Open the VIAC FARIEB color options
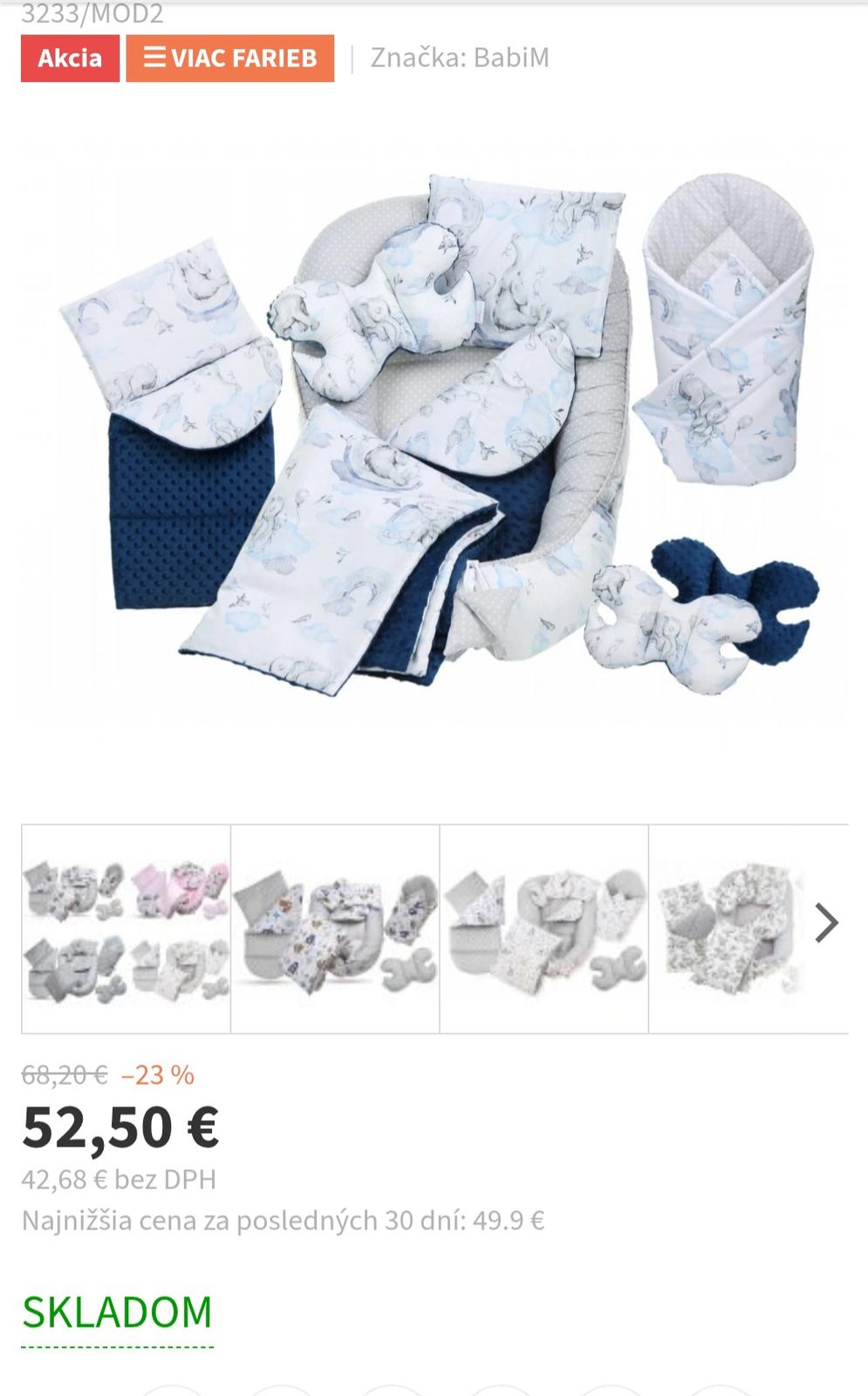868x1396 pixels. [x=230, y=58]
